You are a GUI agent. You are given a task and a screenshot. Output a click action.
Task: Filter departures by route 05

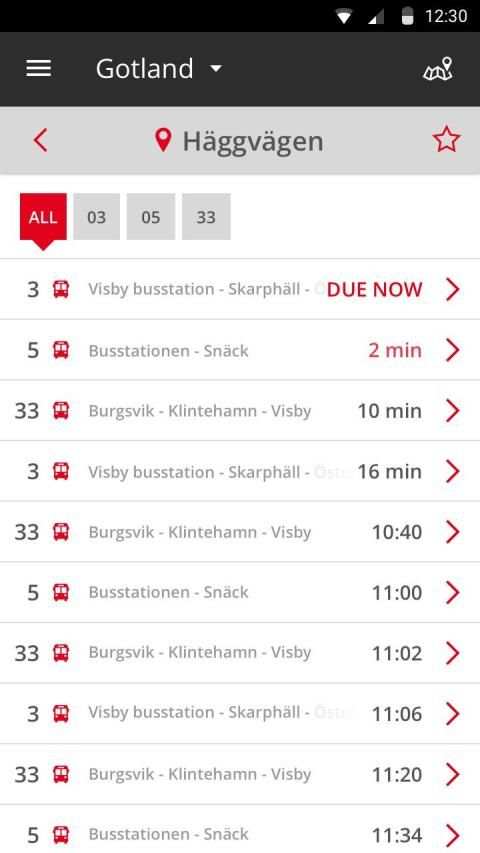[151, 217]
